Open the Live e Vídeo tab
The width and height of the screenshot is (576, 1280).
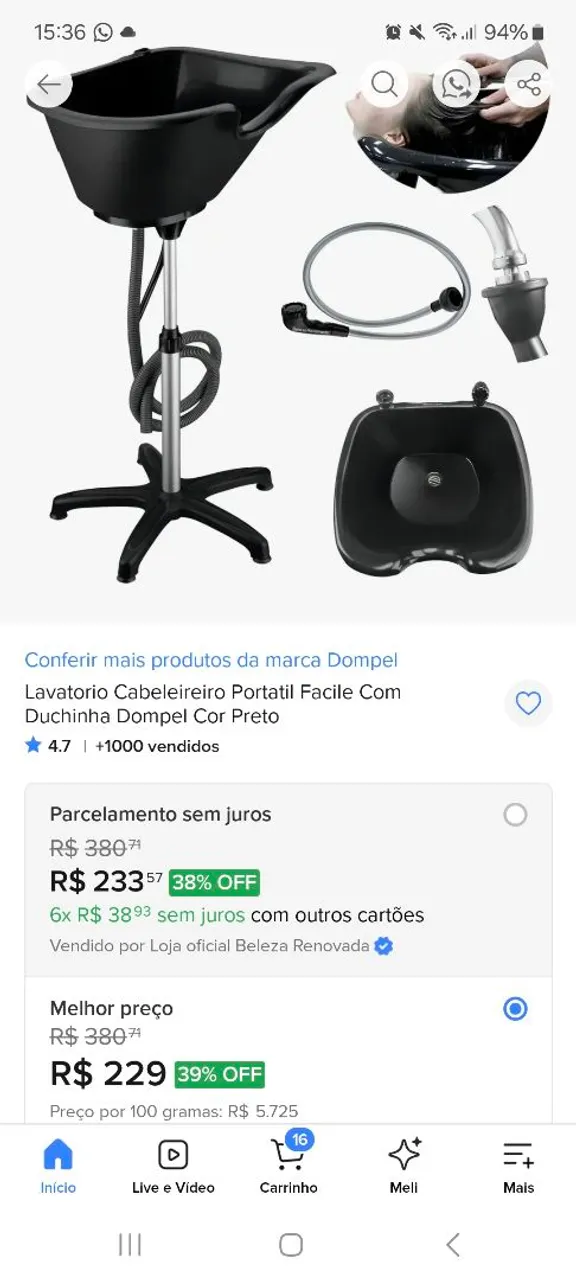[x=173, y=1167]
